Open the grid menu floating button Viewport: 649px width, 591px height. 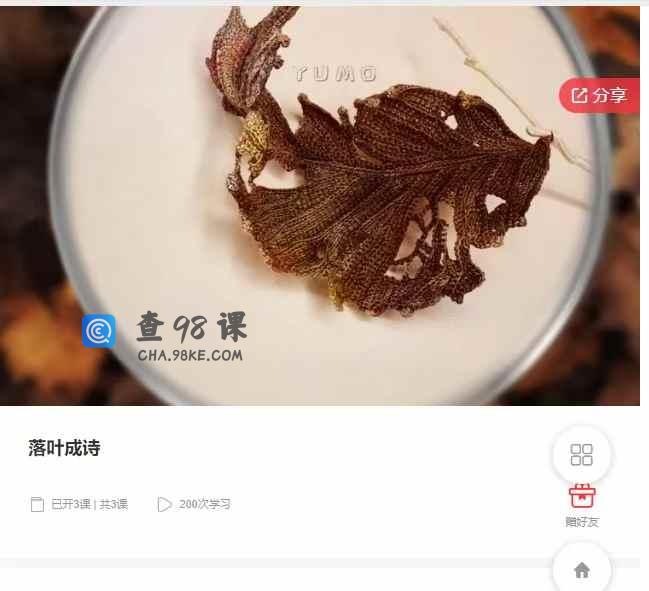point(581,455)
